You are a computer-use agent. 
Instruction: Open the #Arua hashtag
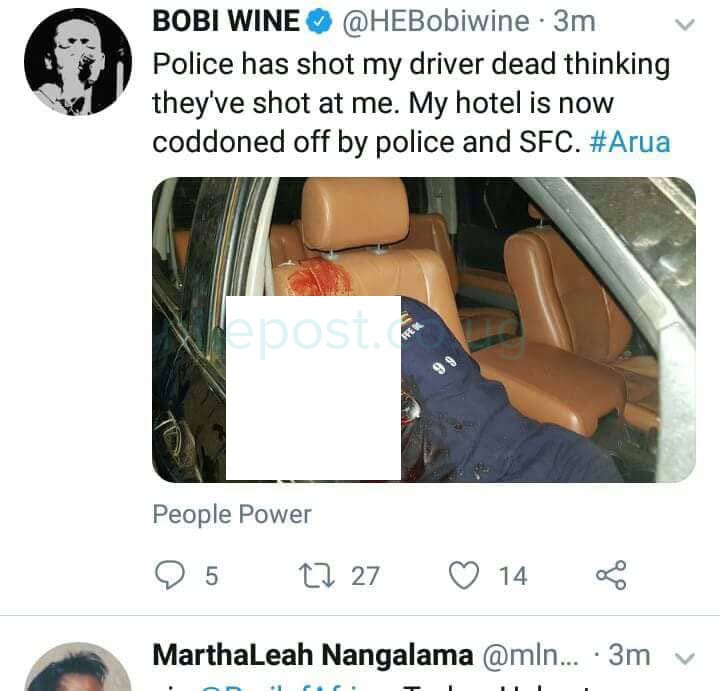[630, 142]
